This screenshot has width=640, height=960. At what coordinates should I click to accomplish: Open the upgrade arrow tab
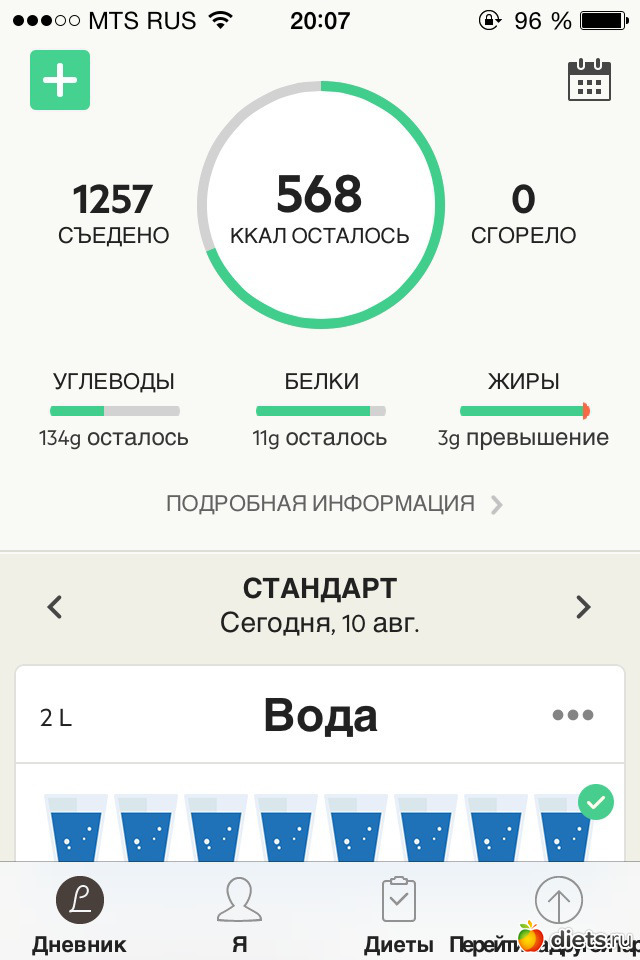tap(558, 914)
